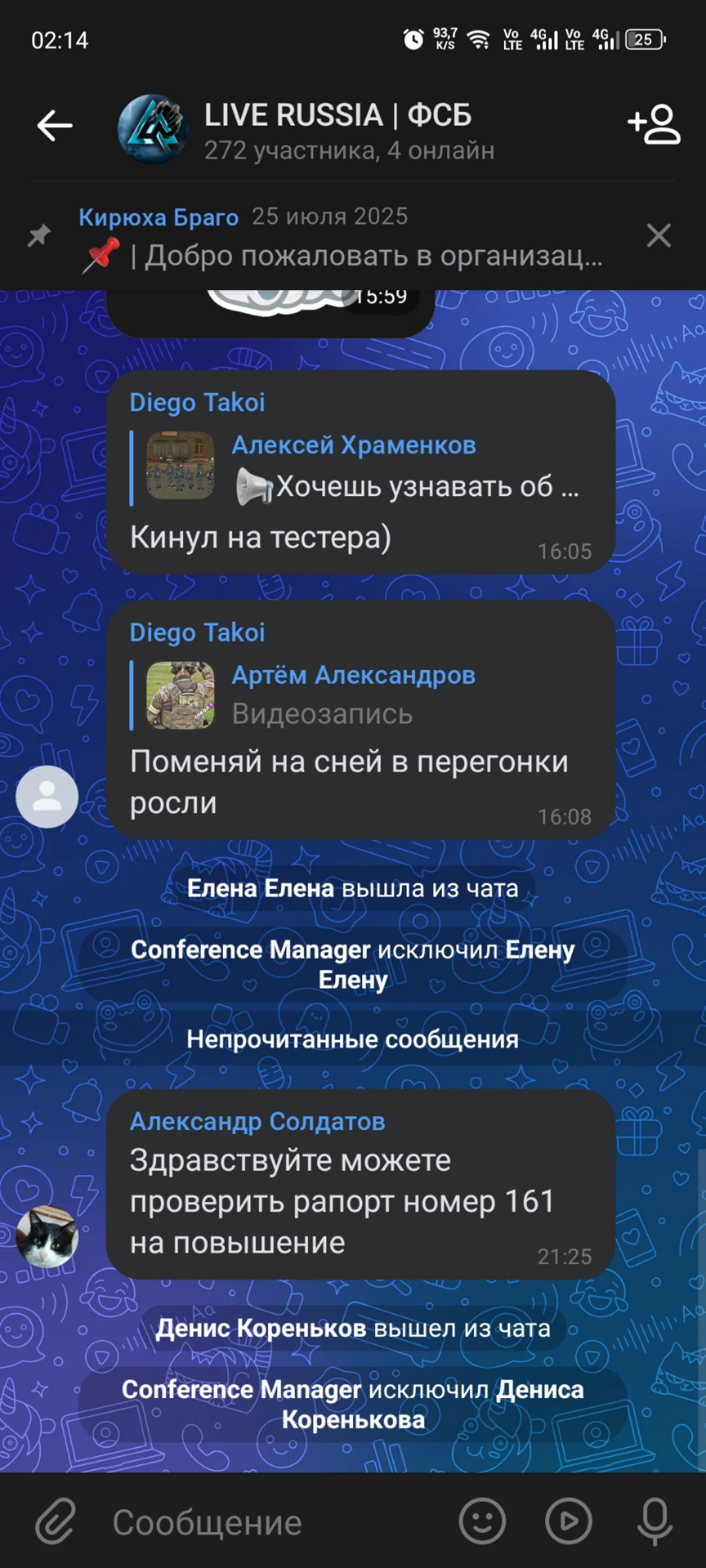The image size is (706, 1568).
Task: Open Александр Солдатов's cat avatar
Action: pyautogui.click(x=47, y=1237)
